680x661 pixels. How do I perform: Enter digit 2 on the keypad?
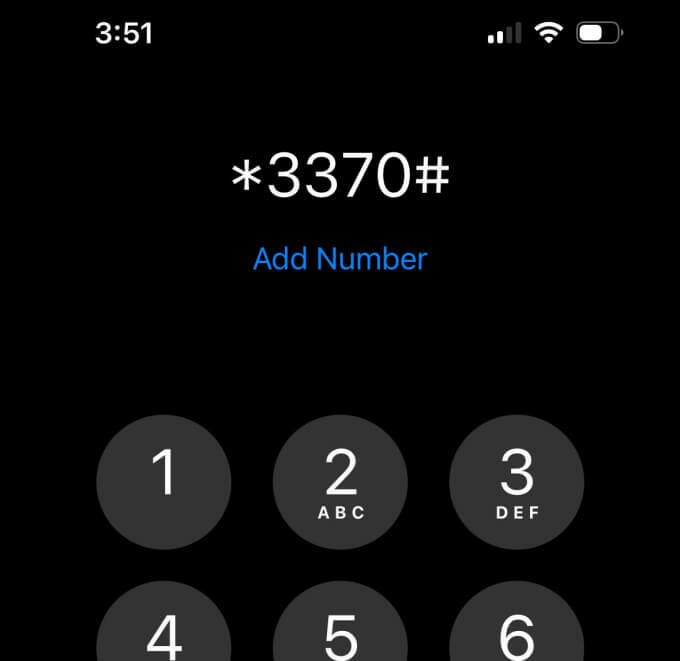point(341,480)
